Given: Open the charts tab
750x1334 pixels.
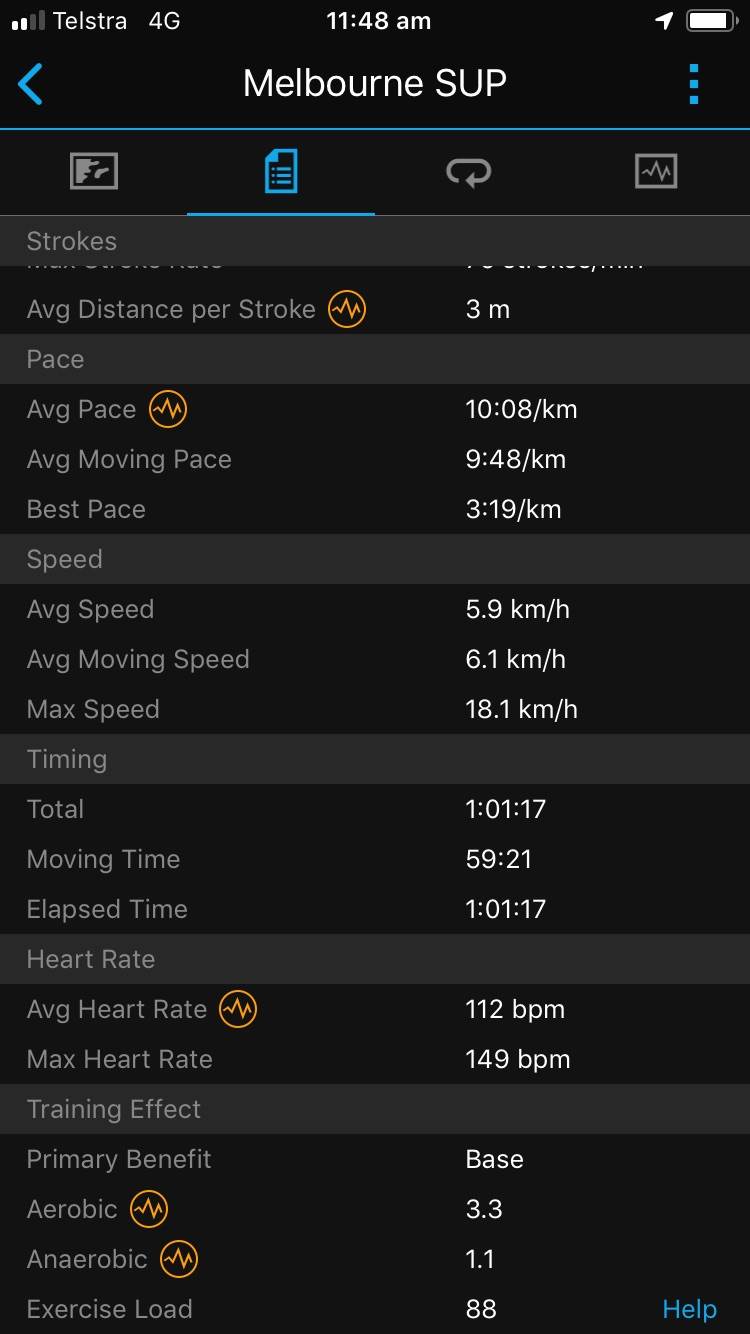Looking at the screenshot, I should point(656,172).
